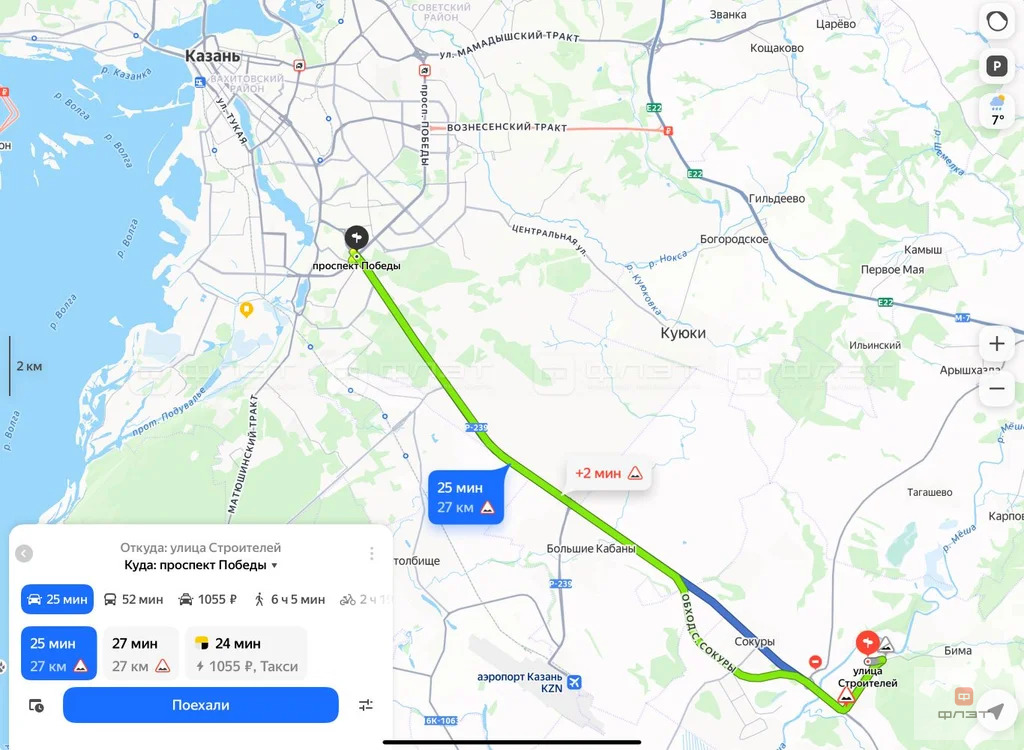Viewport: 1024px width, 750px height.
Task: Zoom in on the map
Action: point(996,344)
